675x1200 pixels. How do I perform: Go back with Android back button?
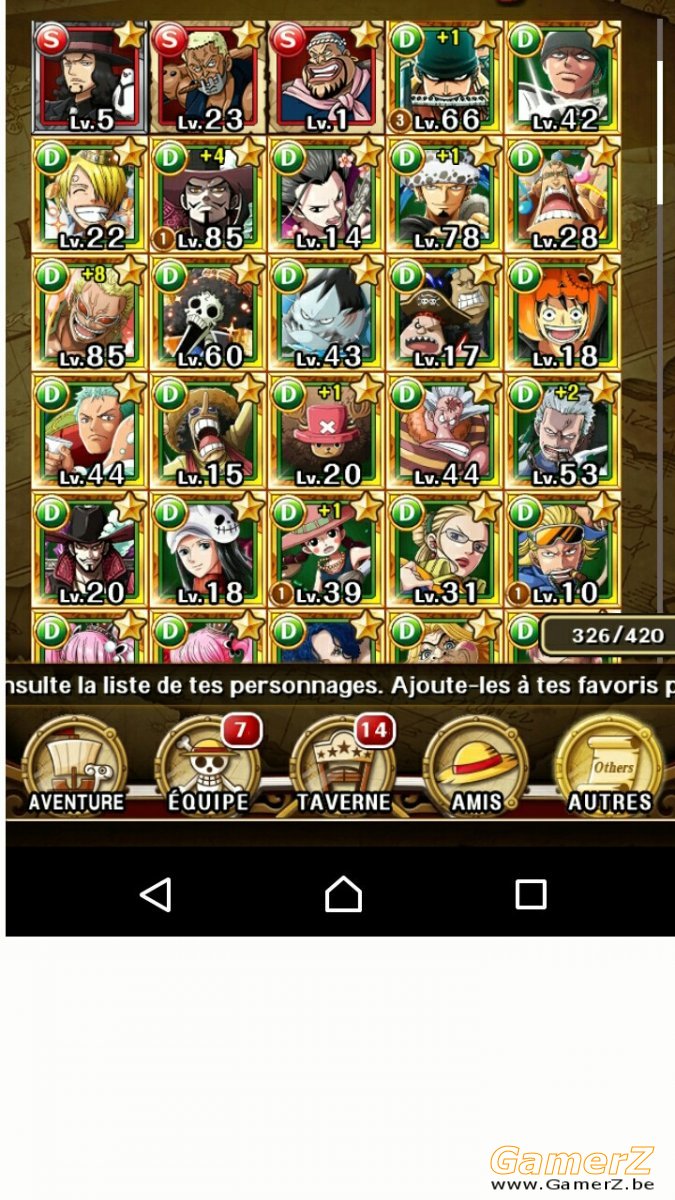tap(155, 894)
